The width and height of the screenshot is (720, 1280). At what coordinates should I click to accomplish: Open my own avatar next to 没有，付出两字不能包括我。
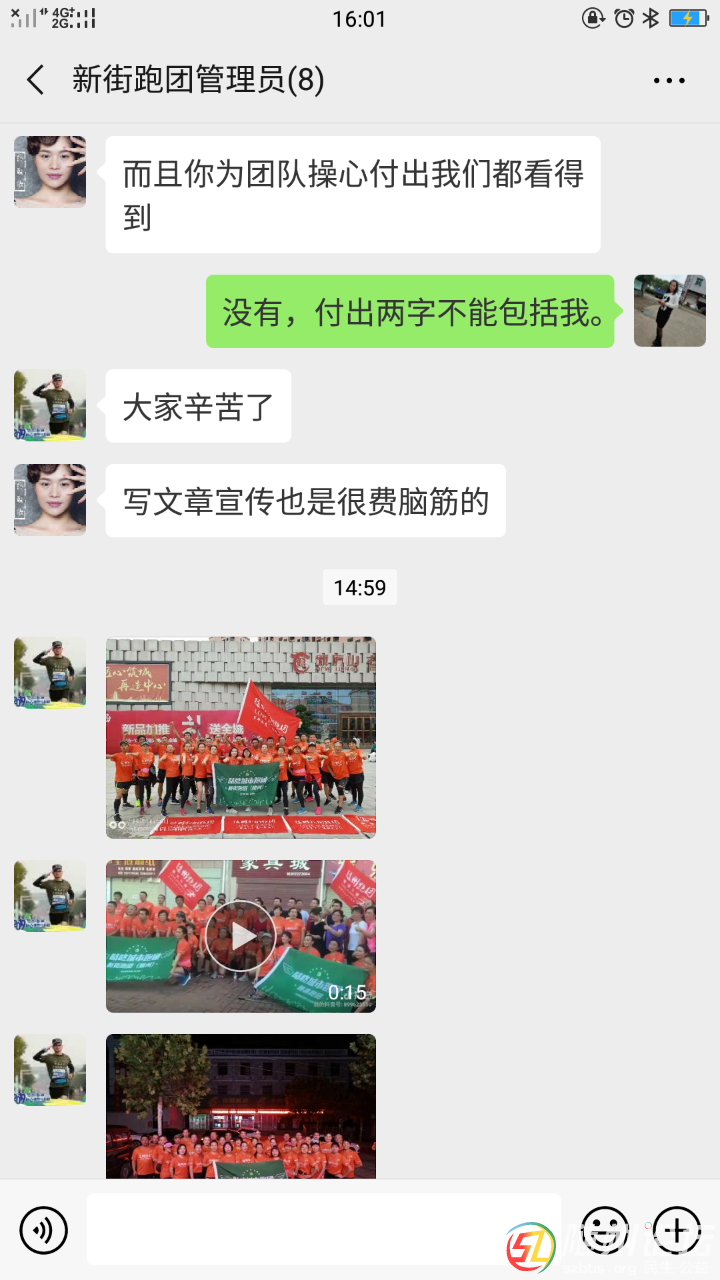click(670, 311)
